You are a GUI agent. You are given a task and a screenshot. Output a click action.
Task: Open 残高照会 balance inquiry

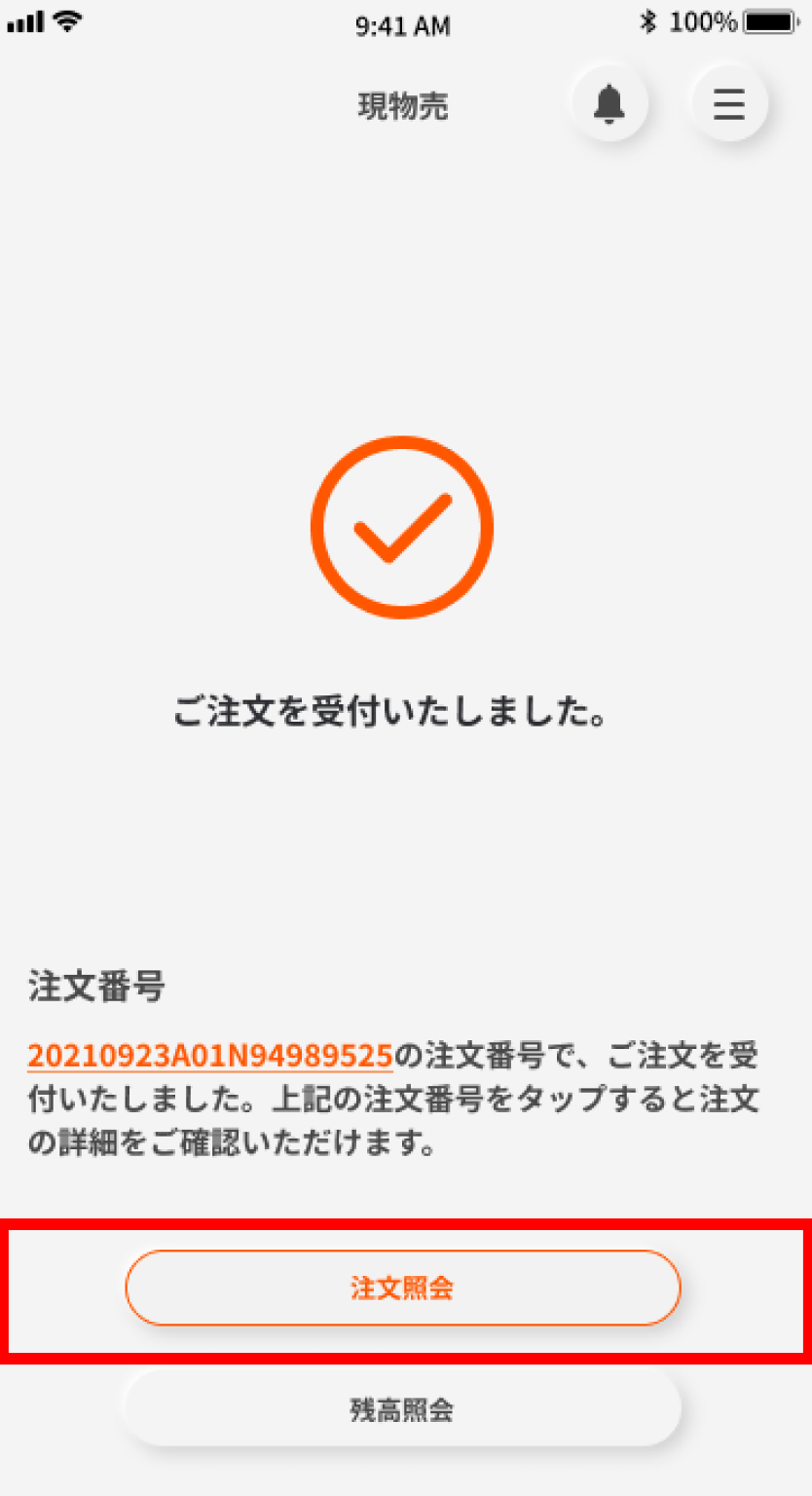(x=402, y=1409)
